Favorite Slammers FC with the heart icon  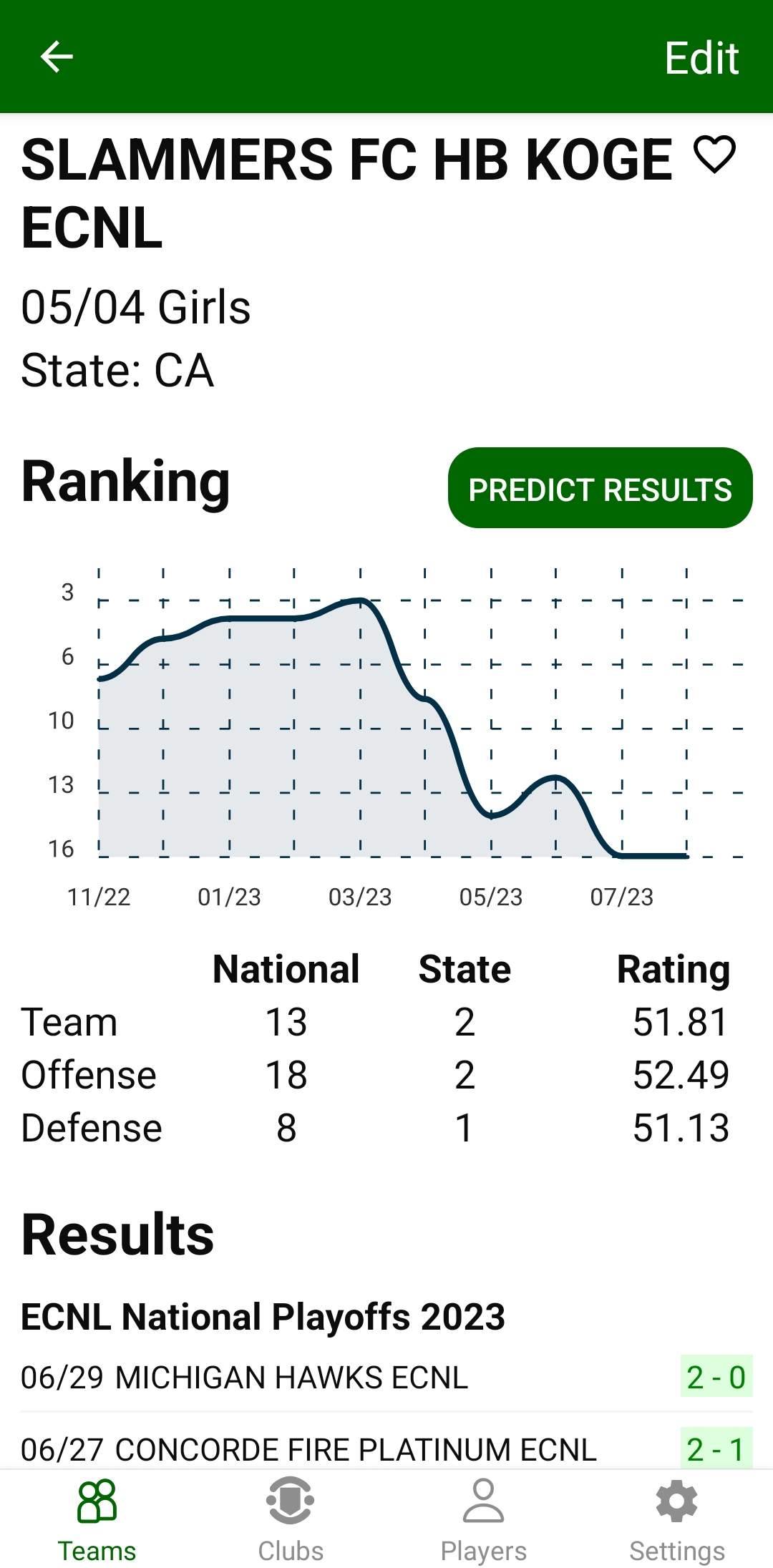pos(714,155)
